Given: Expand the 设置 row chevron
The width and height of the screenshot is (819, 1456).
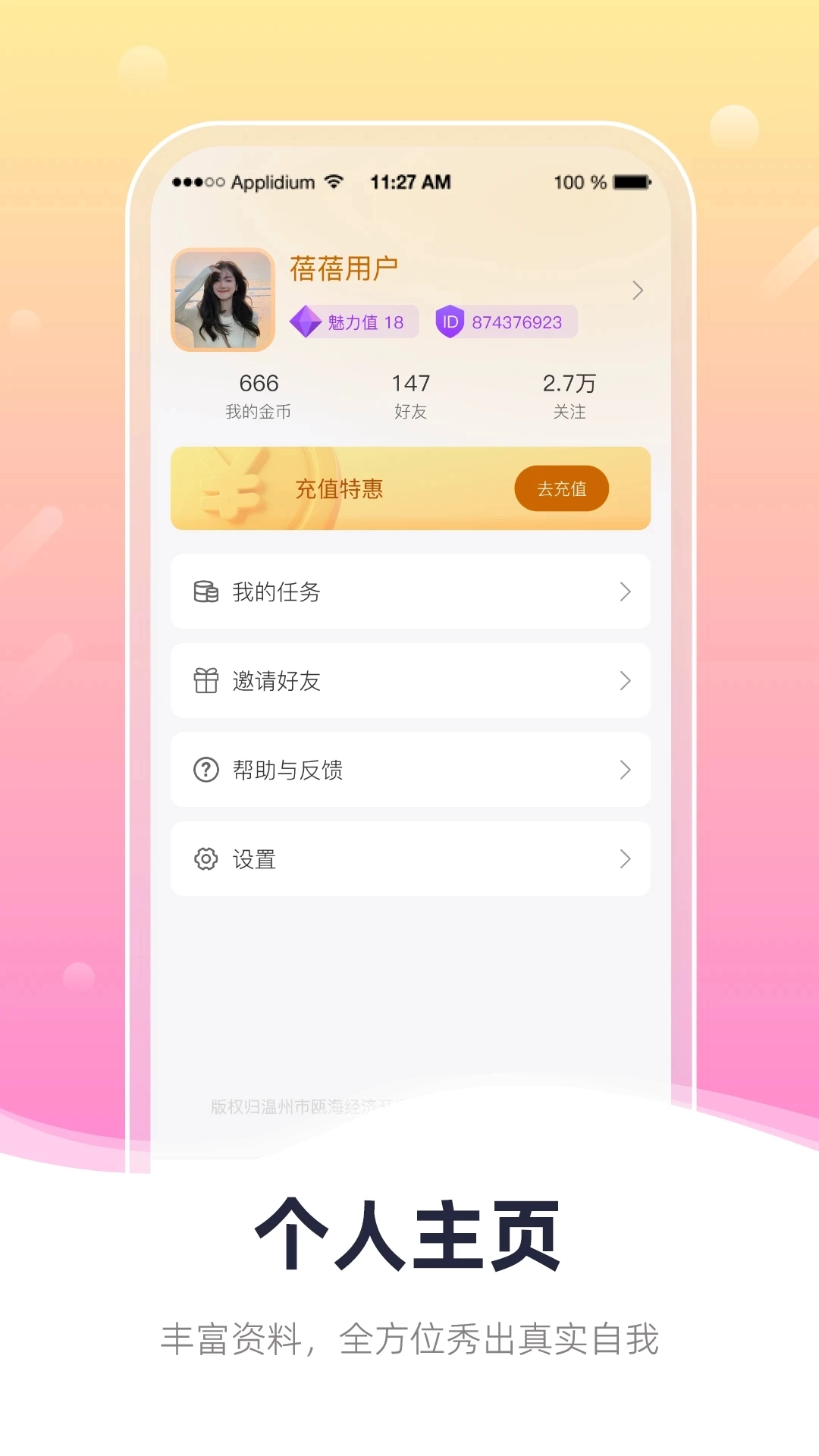Looking at the screenshot, I should point(624,858).
